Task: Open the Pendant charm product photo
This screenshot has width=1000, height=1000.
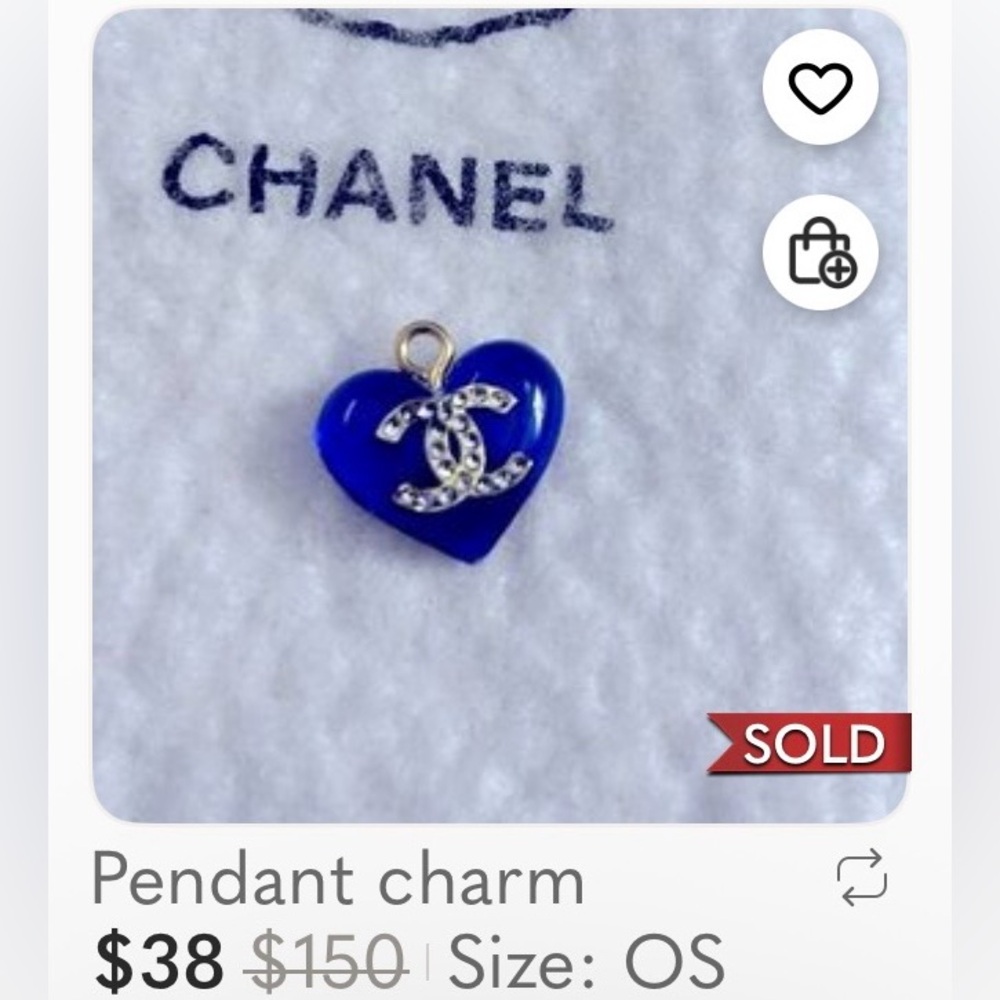Action: 440,440
